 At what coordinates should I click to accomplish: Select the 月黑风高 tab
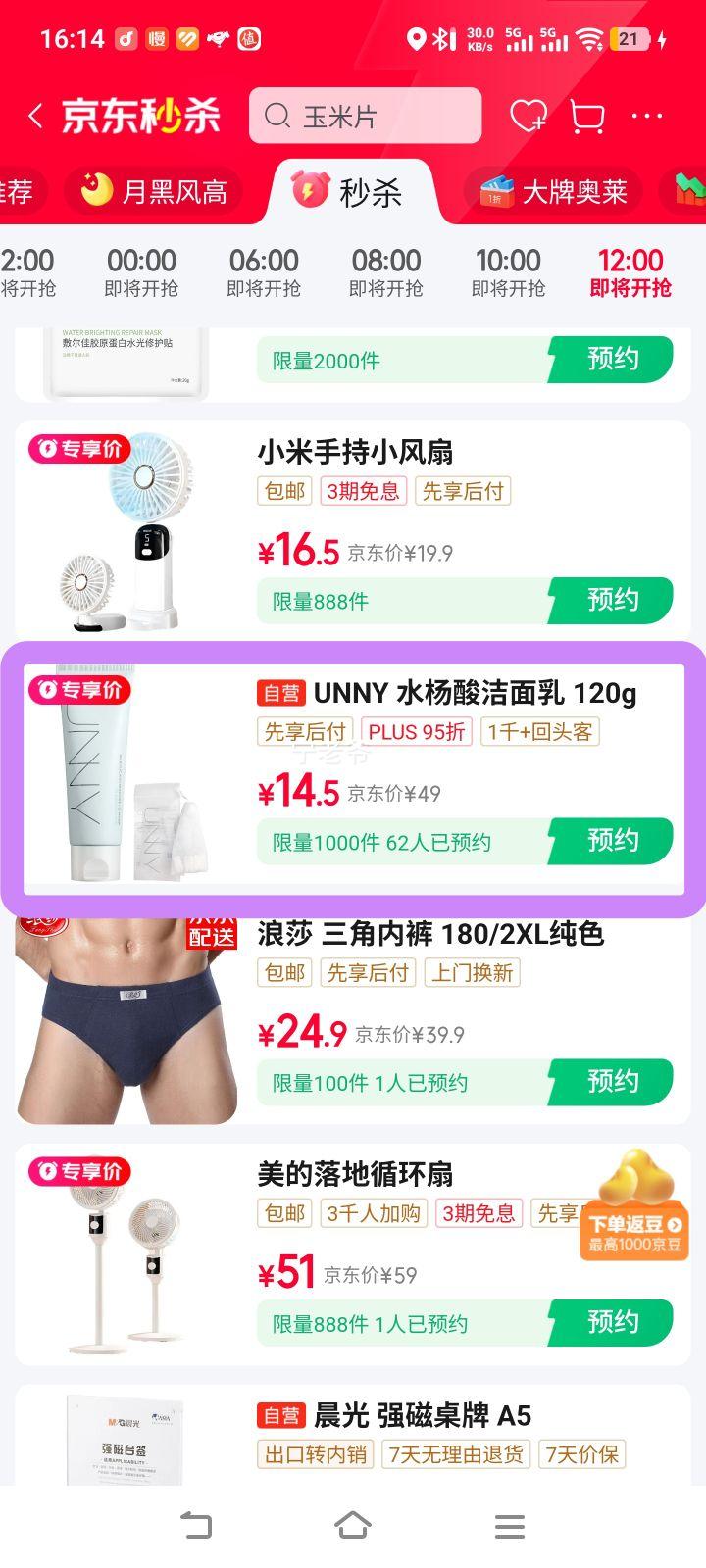(176, 192)
